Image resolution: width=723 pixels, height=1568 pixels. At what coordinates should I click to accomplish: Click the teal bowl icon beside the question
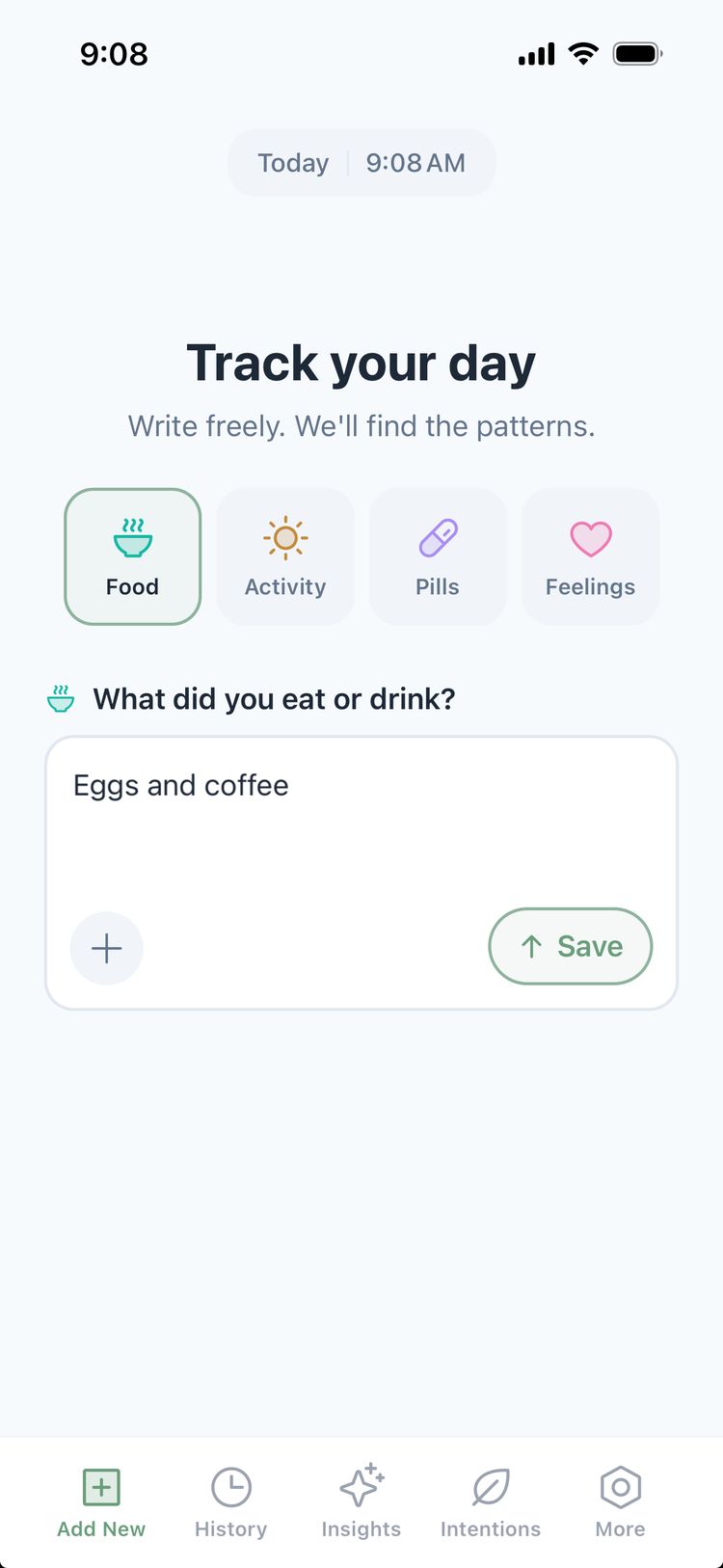(61, 697)
